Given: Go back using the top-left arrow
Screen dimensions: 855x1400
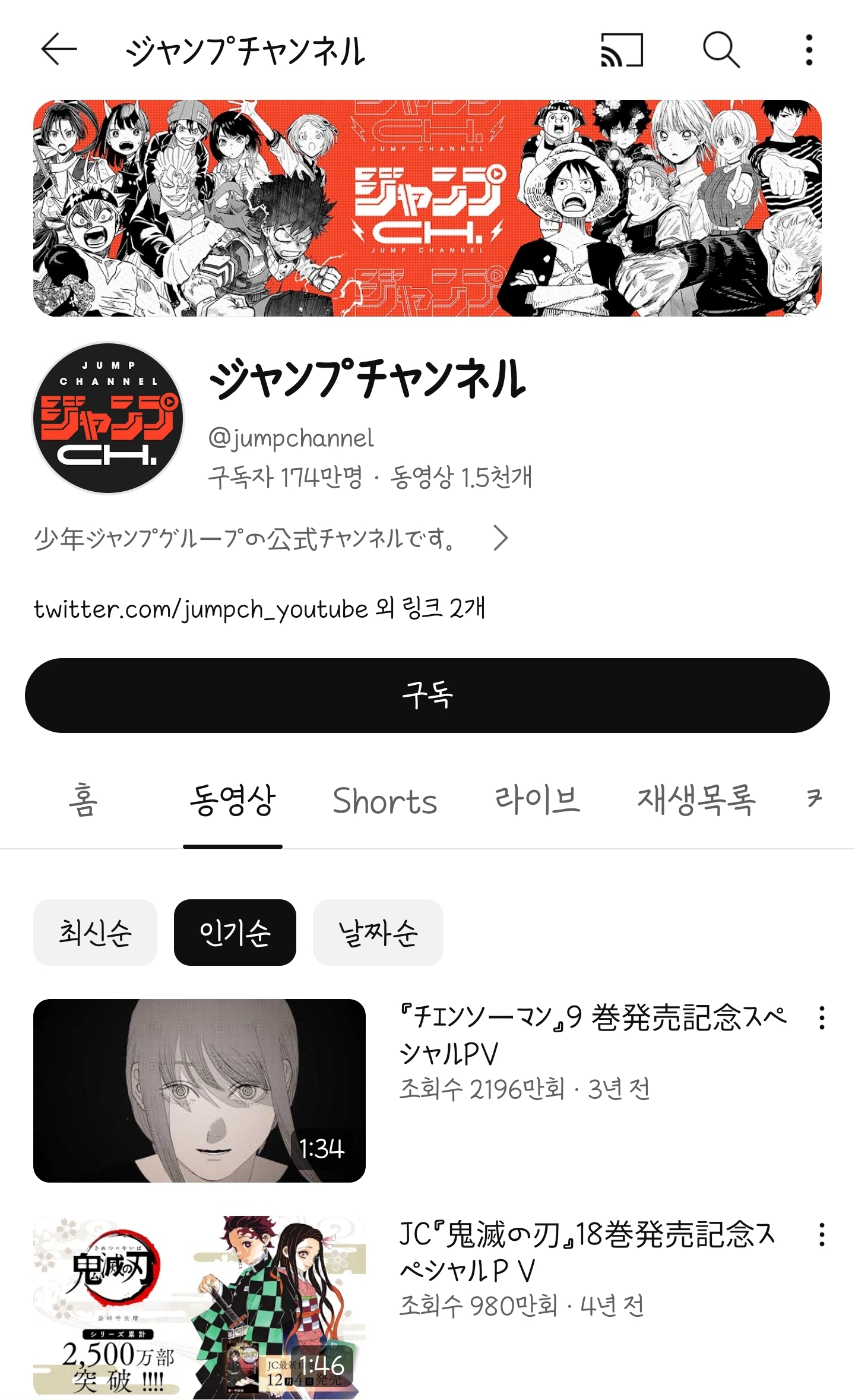Looking at the screenshot, I should coord(59,49).
